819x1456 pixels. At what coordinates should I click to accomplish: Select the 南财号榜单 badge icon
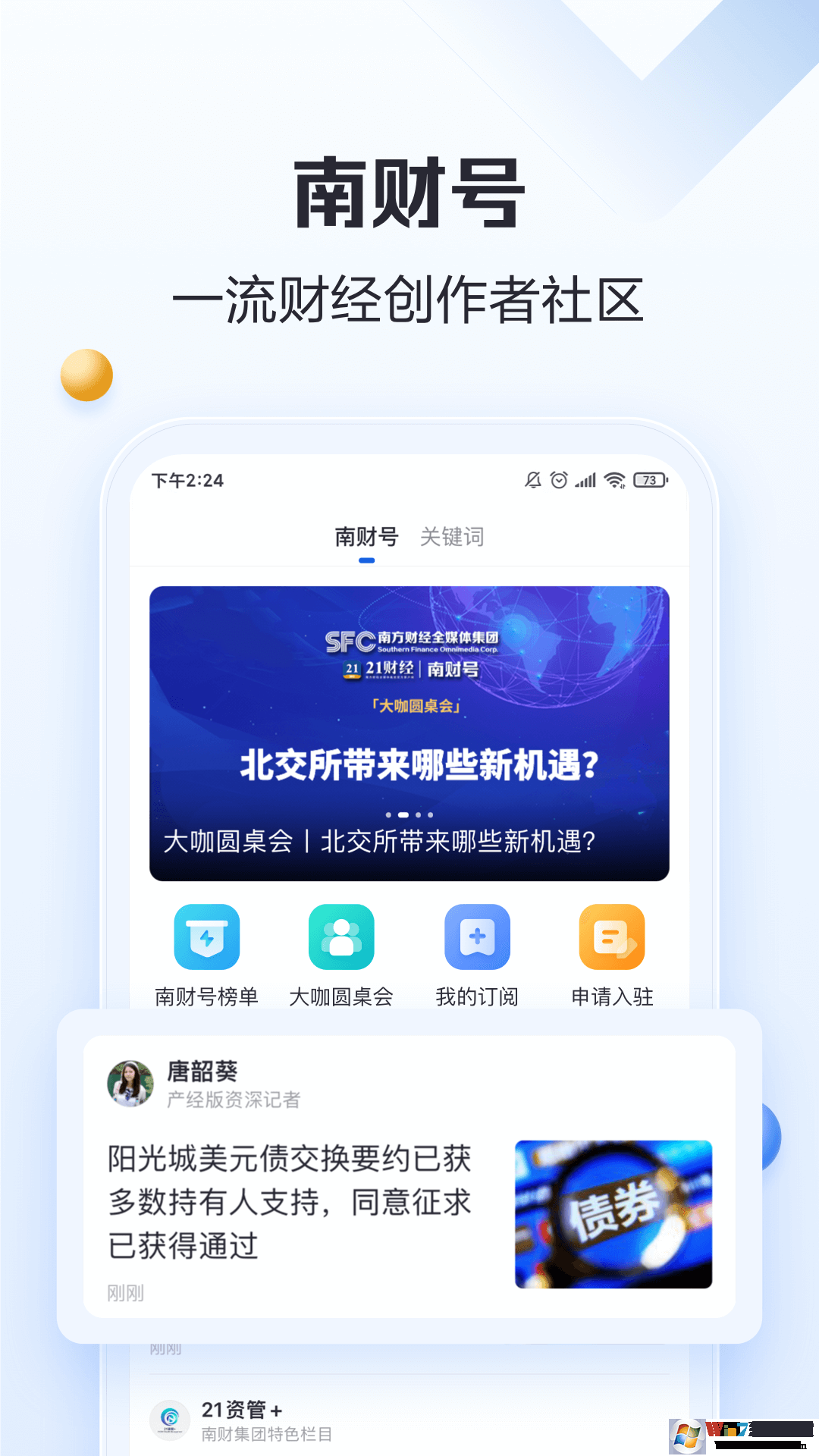click(x=207, y=937)
